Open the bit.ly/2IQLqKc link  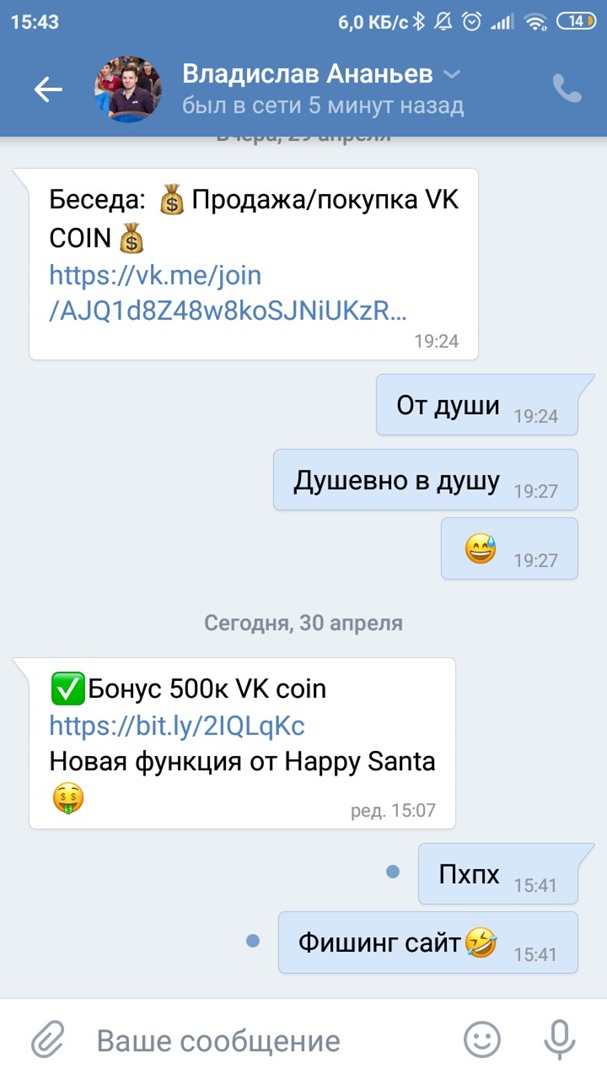pos(176,725)
